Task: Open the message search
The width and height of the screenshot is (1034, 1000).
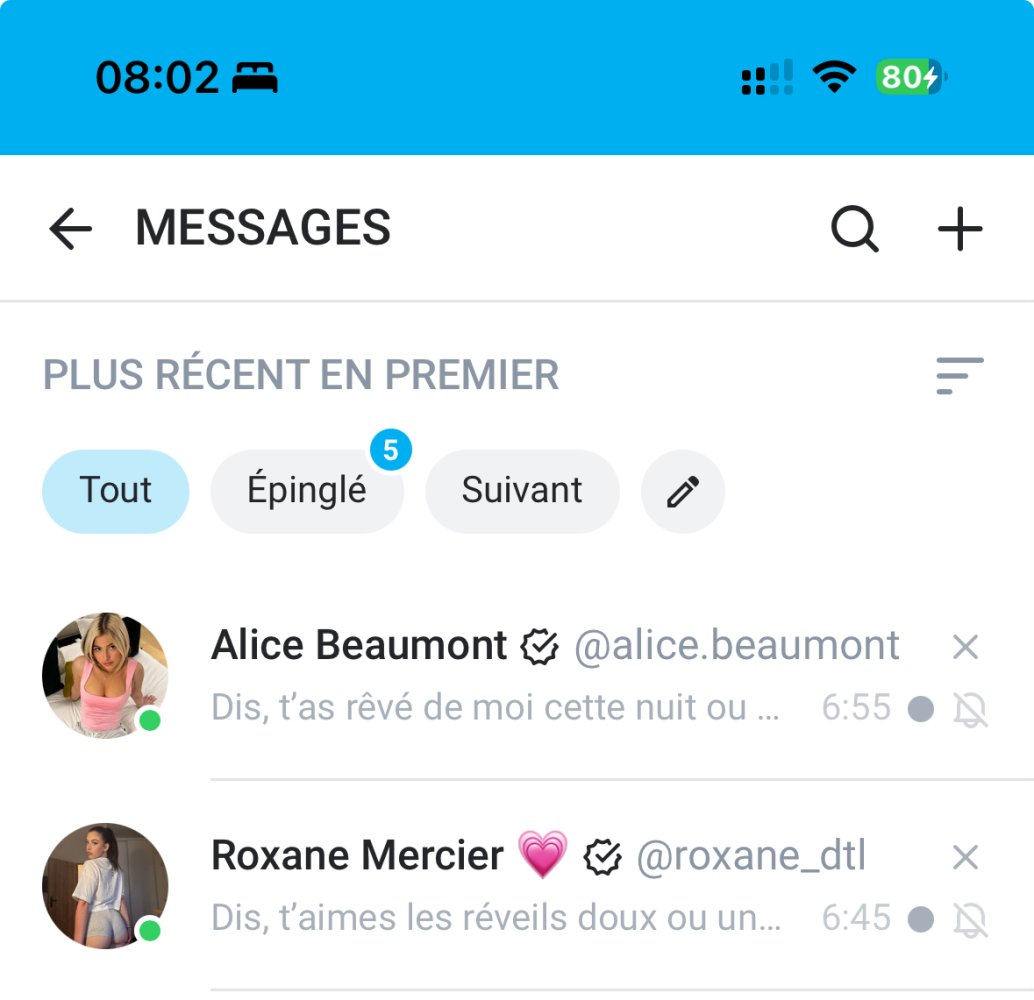Action: pos(855,230)
